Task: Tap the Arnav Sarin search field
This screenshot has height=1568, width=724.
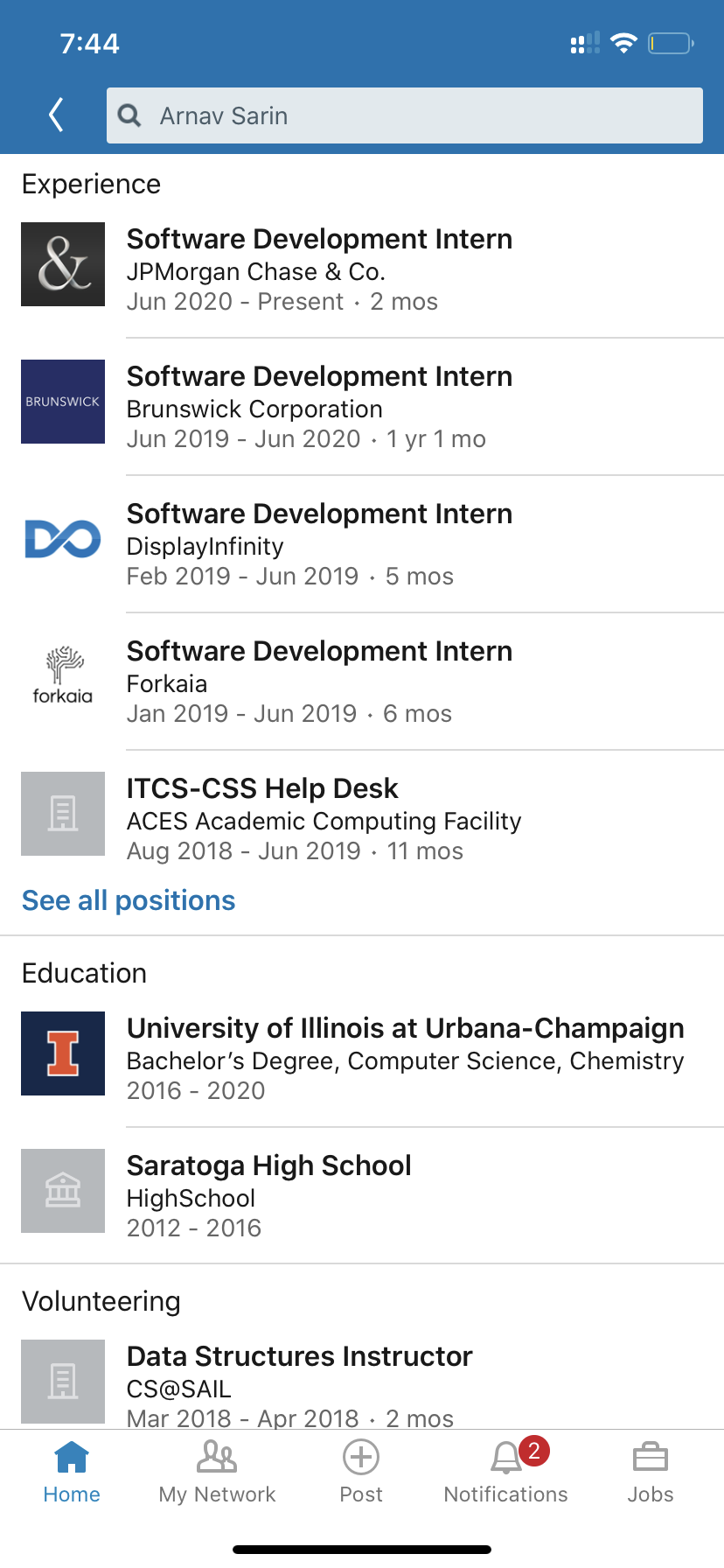Action: (x=404, y=115)
